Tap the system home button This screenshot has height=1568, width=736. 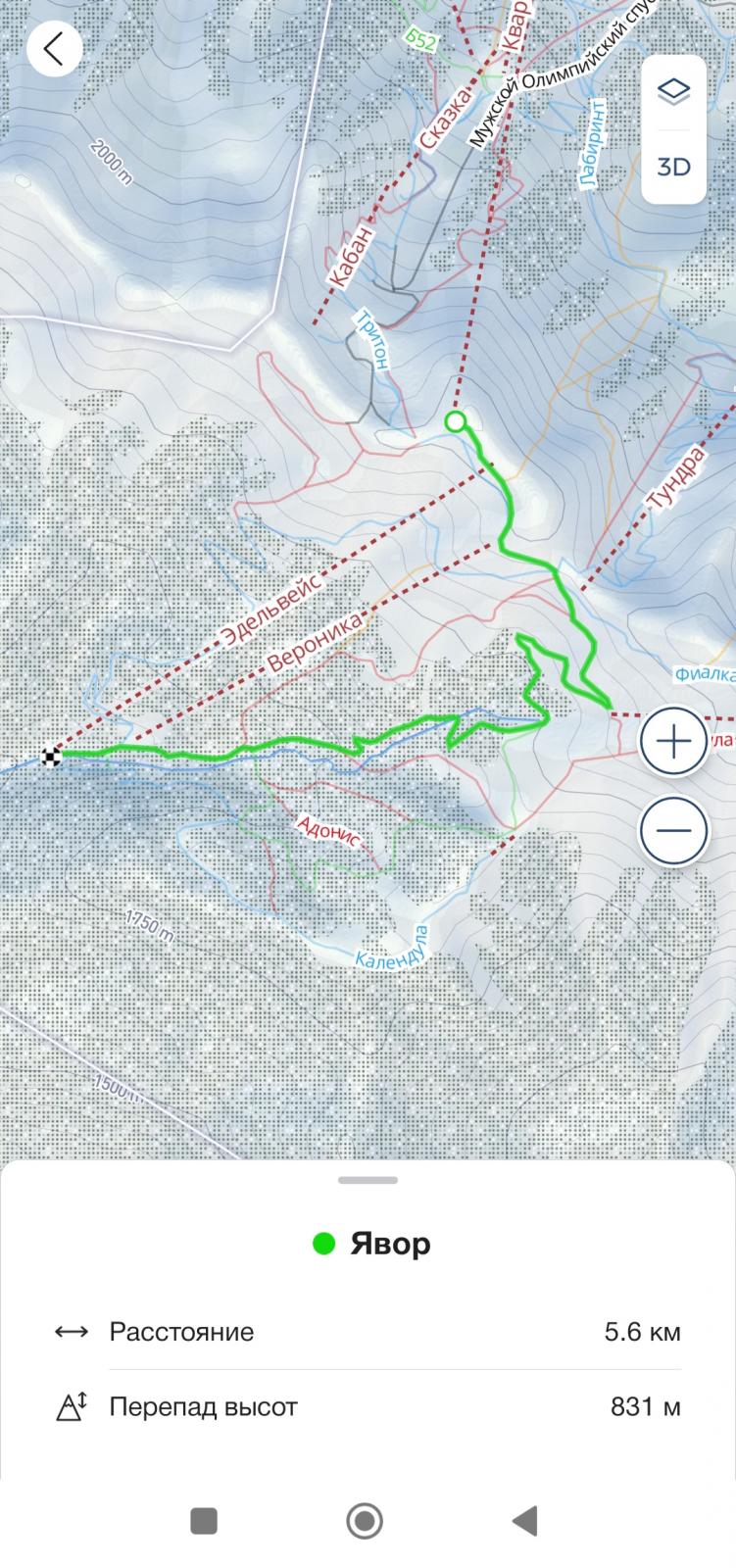[x=365, y=1521]
